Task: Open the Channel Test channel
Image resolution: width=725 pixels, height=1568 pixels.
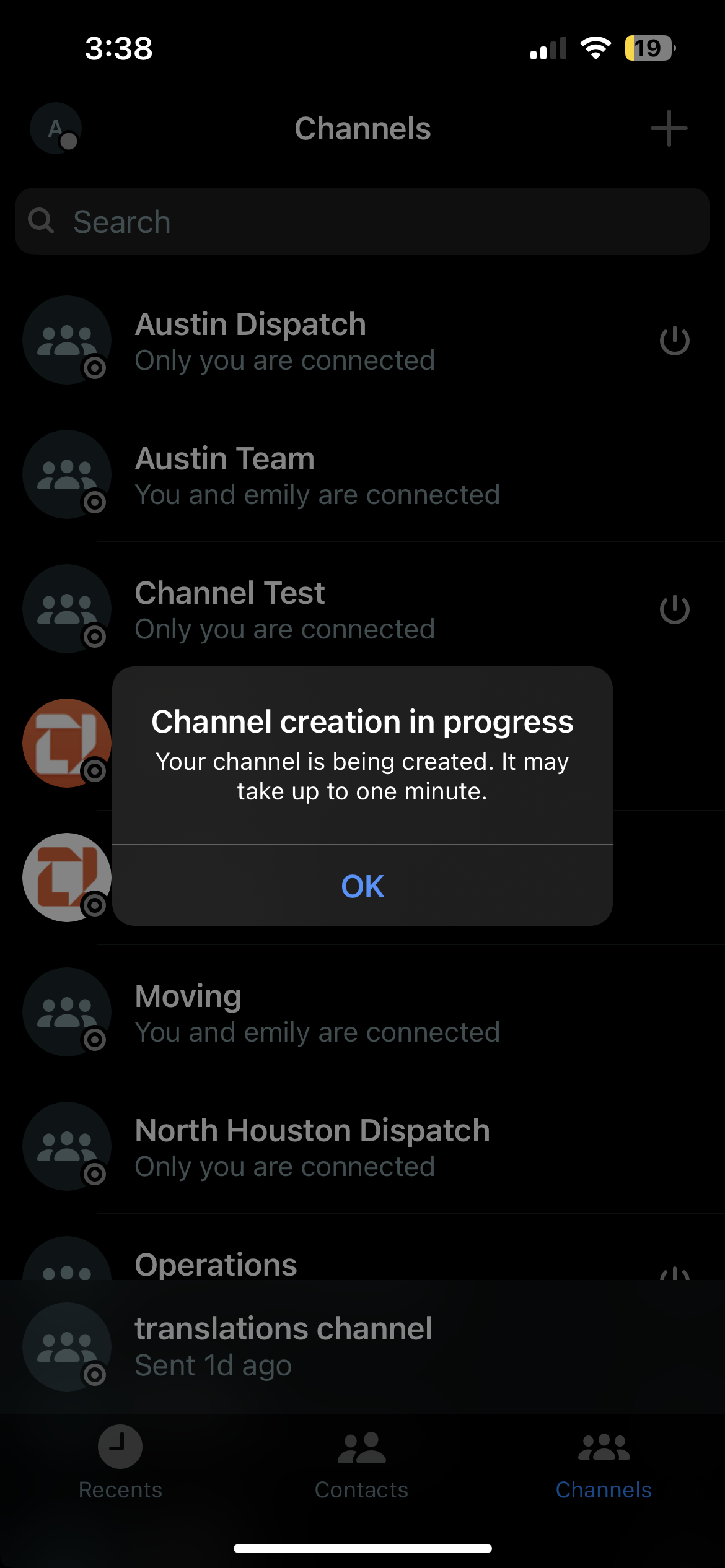Action: 285,609
